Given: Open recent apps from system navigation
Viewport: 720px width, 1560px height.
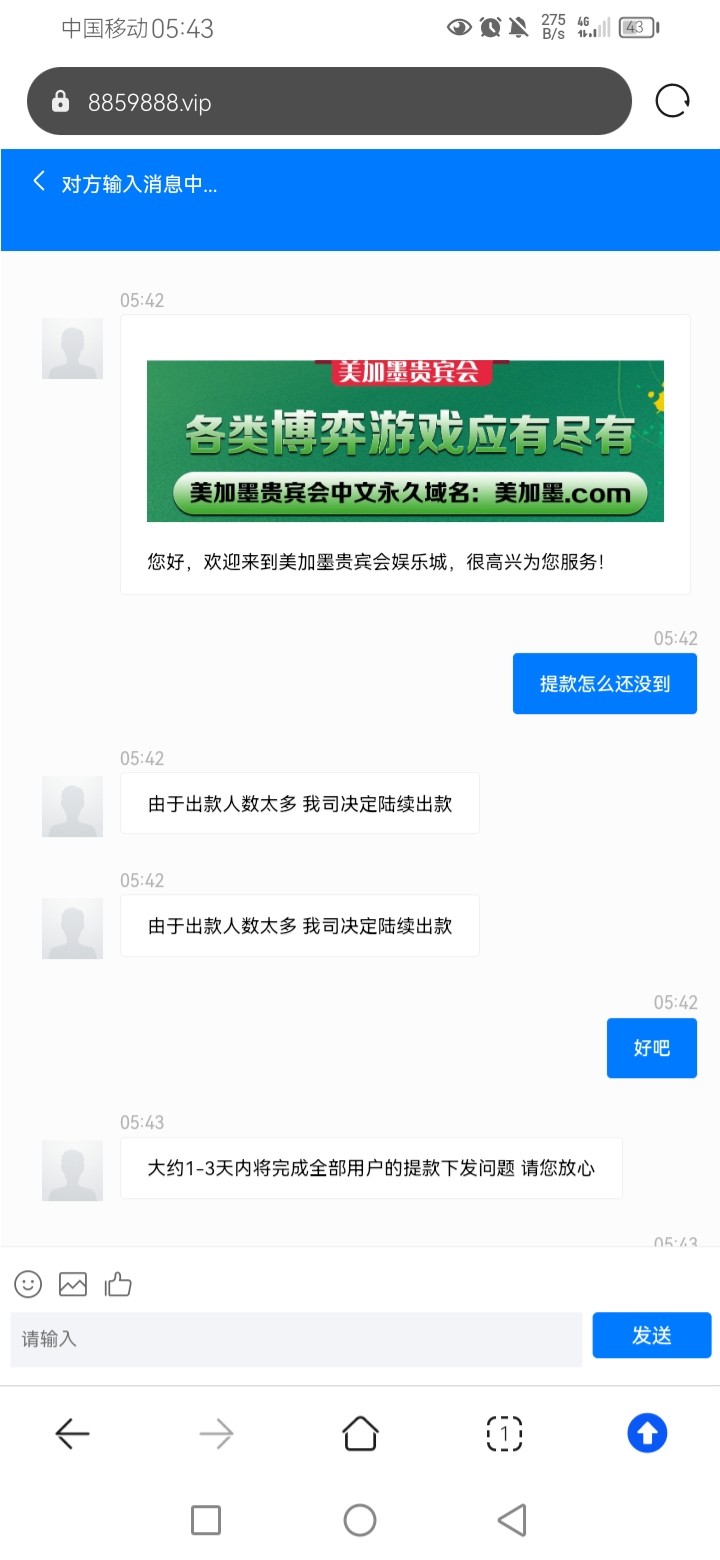Looking at the screenshot, I should pos(206,1520).
